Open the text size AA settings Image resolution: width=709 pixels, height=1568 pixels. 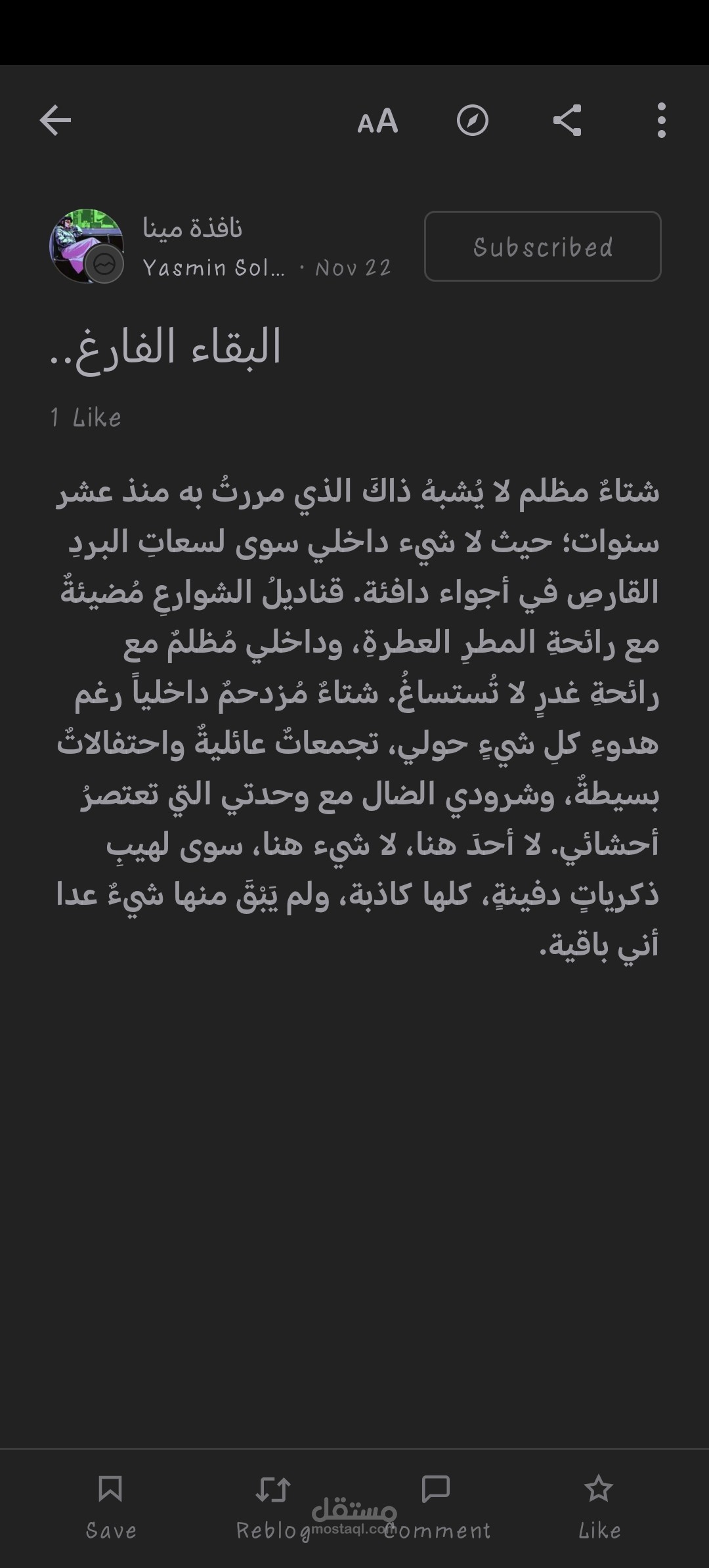(377, 121)
